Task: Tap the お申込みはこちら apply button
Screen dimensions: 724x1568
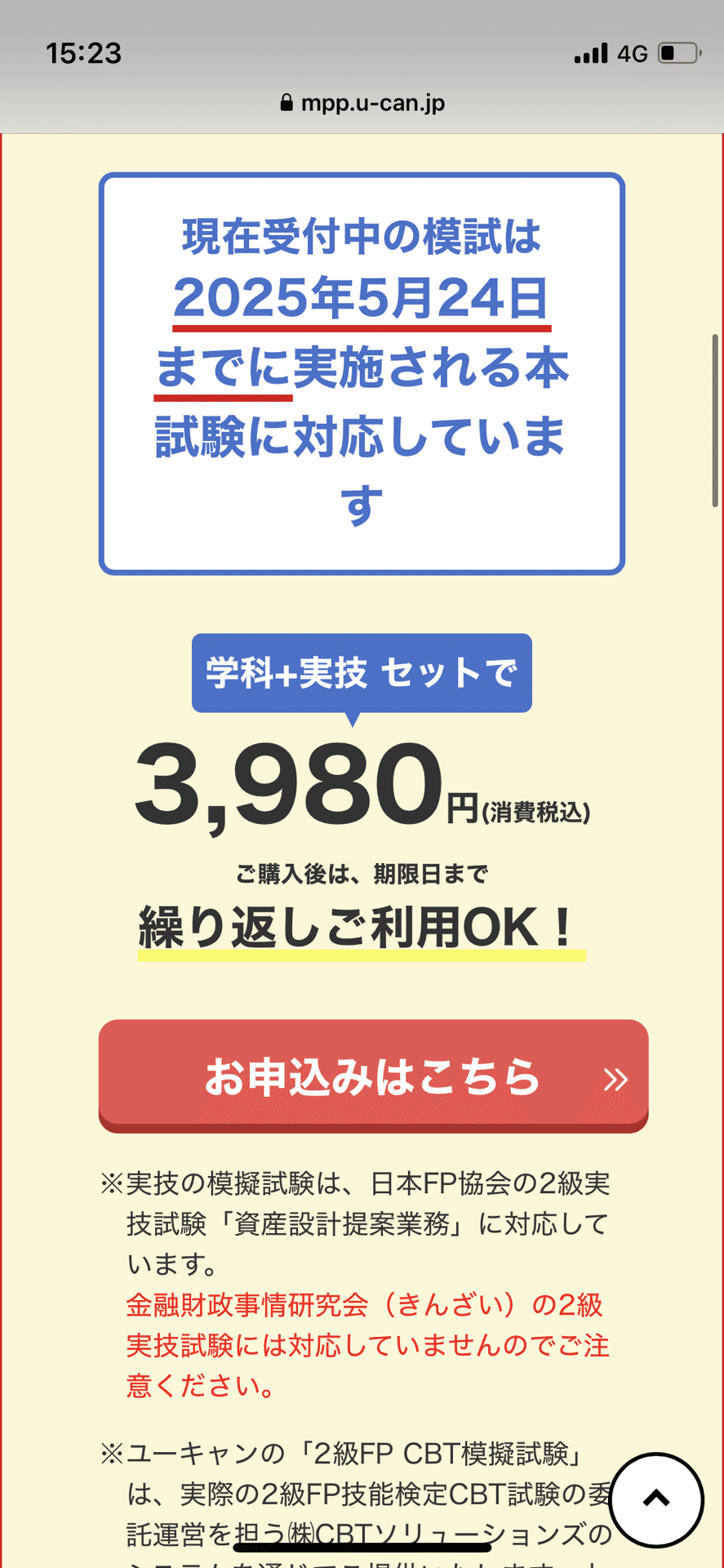Action: click(x=373, y=1076)
